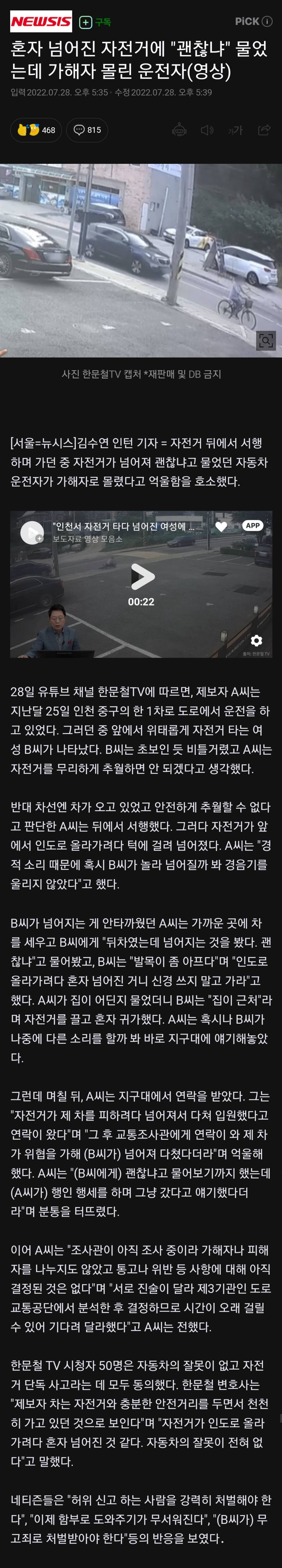Listen to article with speaker icon
The height and width of the screenshot is (1568, 282).
click(x=207, y=130)
